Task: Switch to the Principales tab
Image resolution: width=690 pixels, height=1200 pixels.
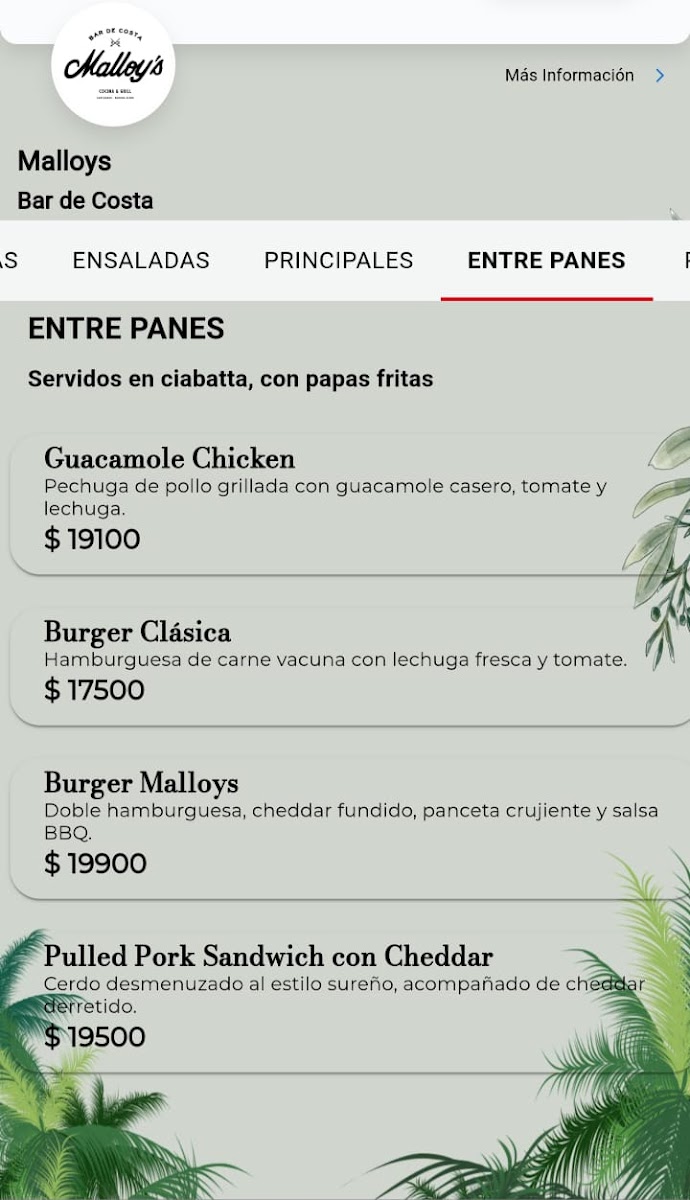Action: [338, 260]
